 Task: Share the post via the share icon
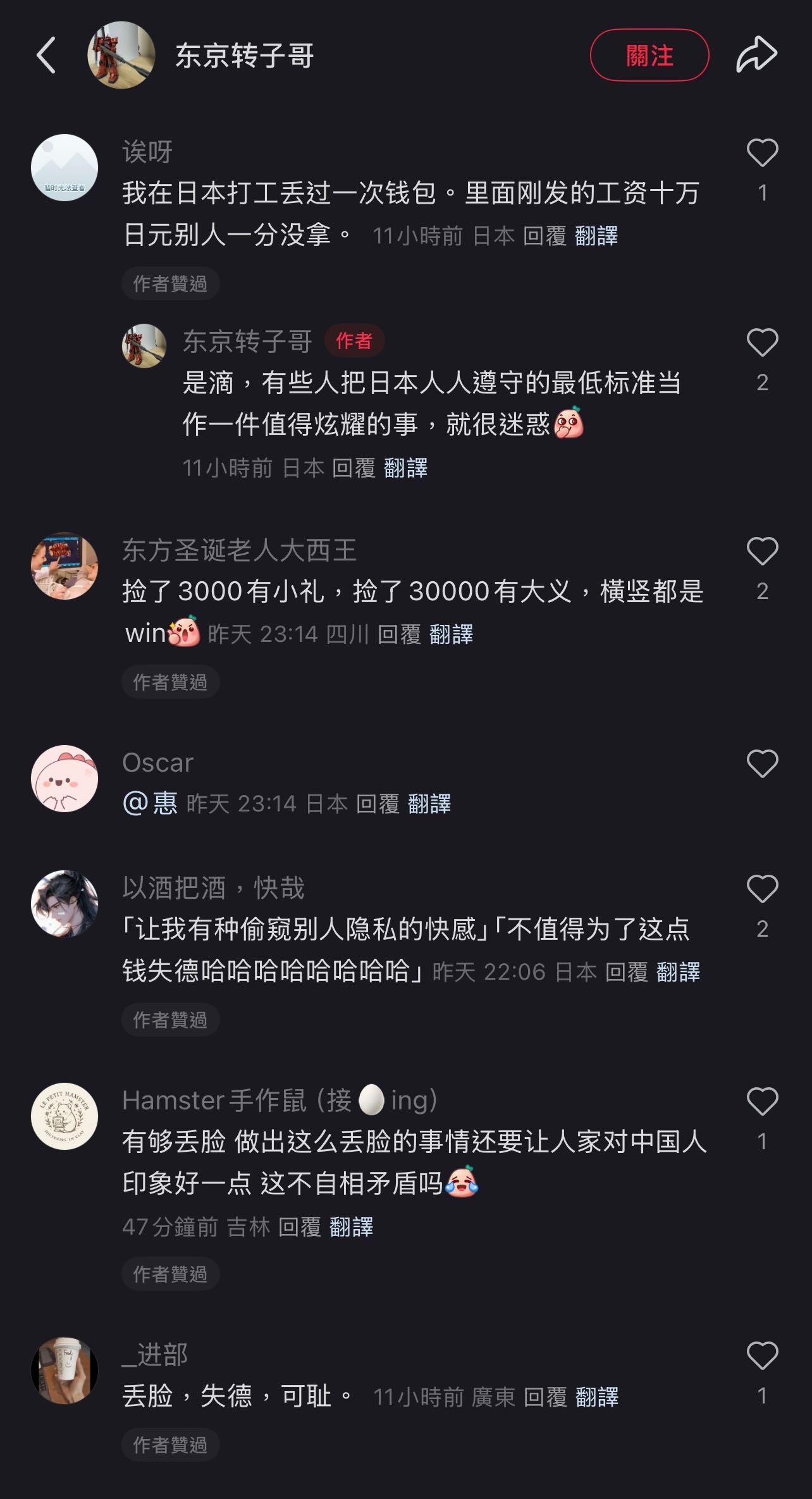coord(758,54)
